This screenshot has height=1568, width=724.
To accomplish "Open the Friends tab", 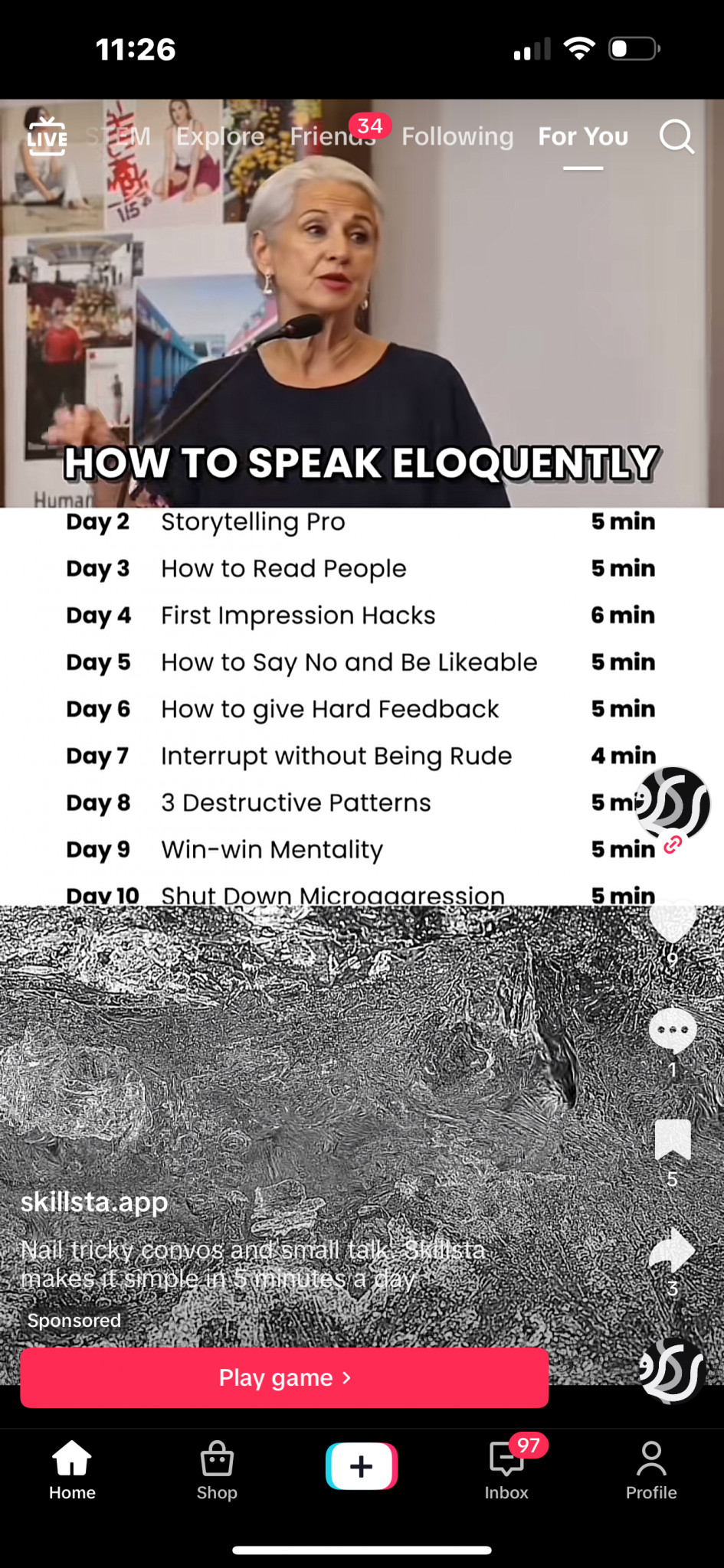I will pyautogui.click(x=333, y=136).
